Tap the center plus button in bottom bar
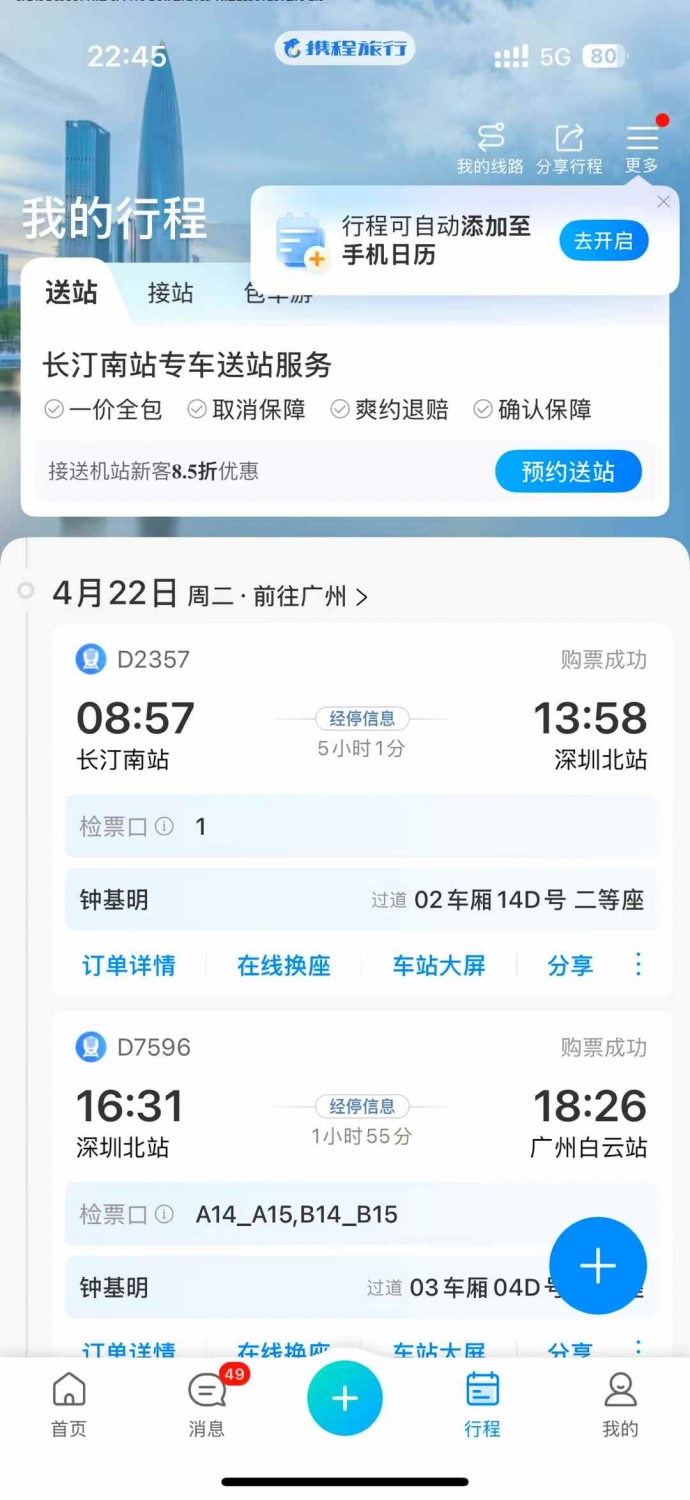Screen dimensions: 690x1500 click(x=345, y=1398)
